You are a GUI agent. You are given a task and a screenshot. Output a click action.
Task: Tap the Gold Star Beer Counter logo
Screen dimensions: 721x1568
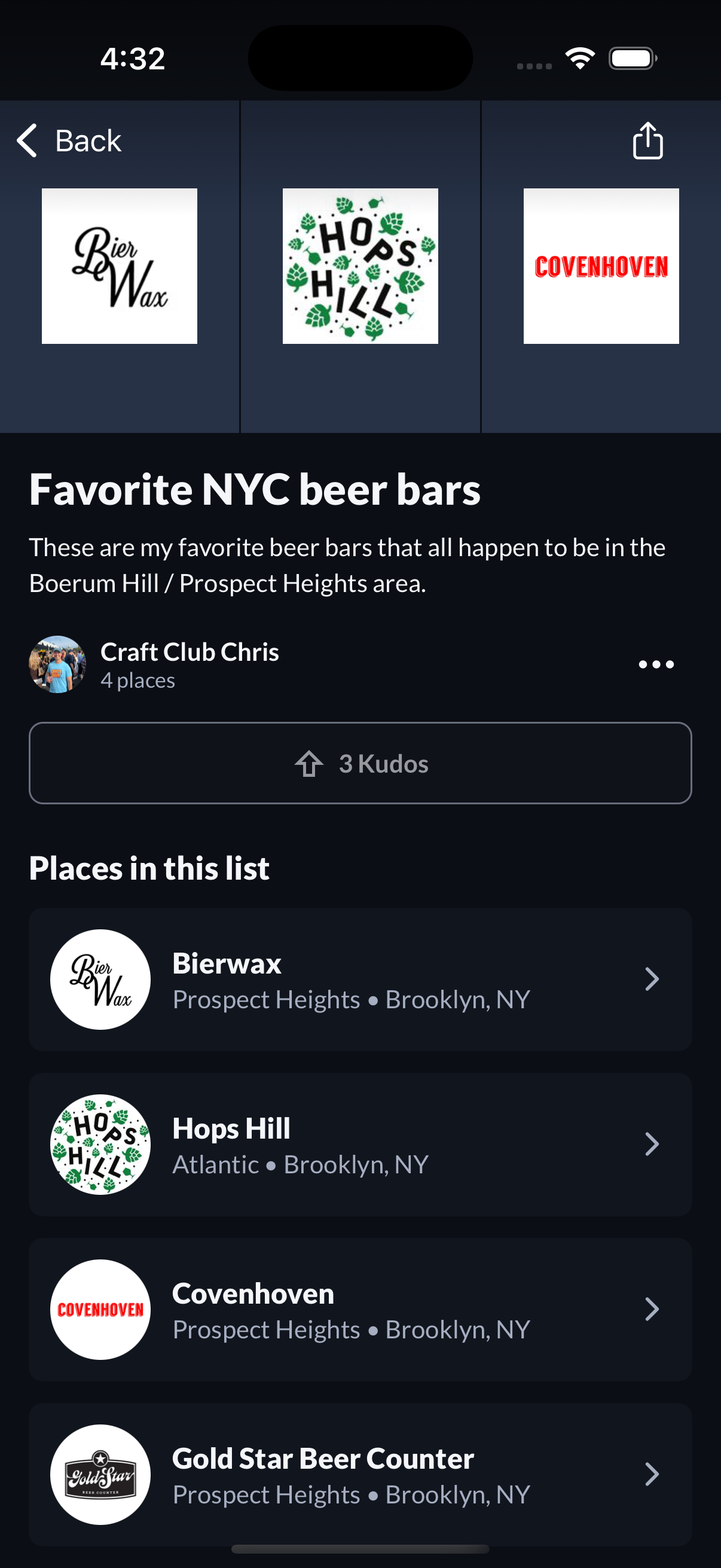coord(100,1474)
